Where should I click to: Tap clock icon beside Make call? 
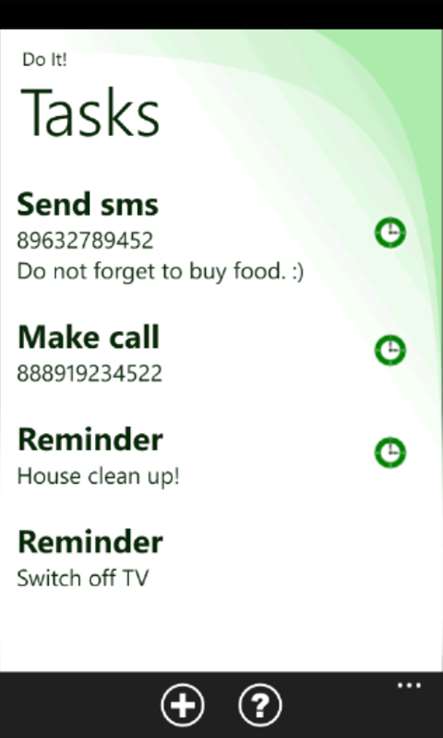(x=390, y=351)
